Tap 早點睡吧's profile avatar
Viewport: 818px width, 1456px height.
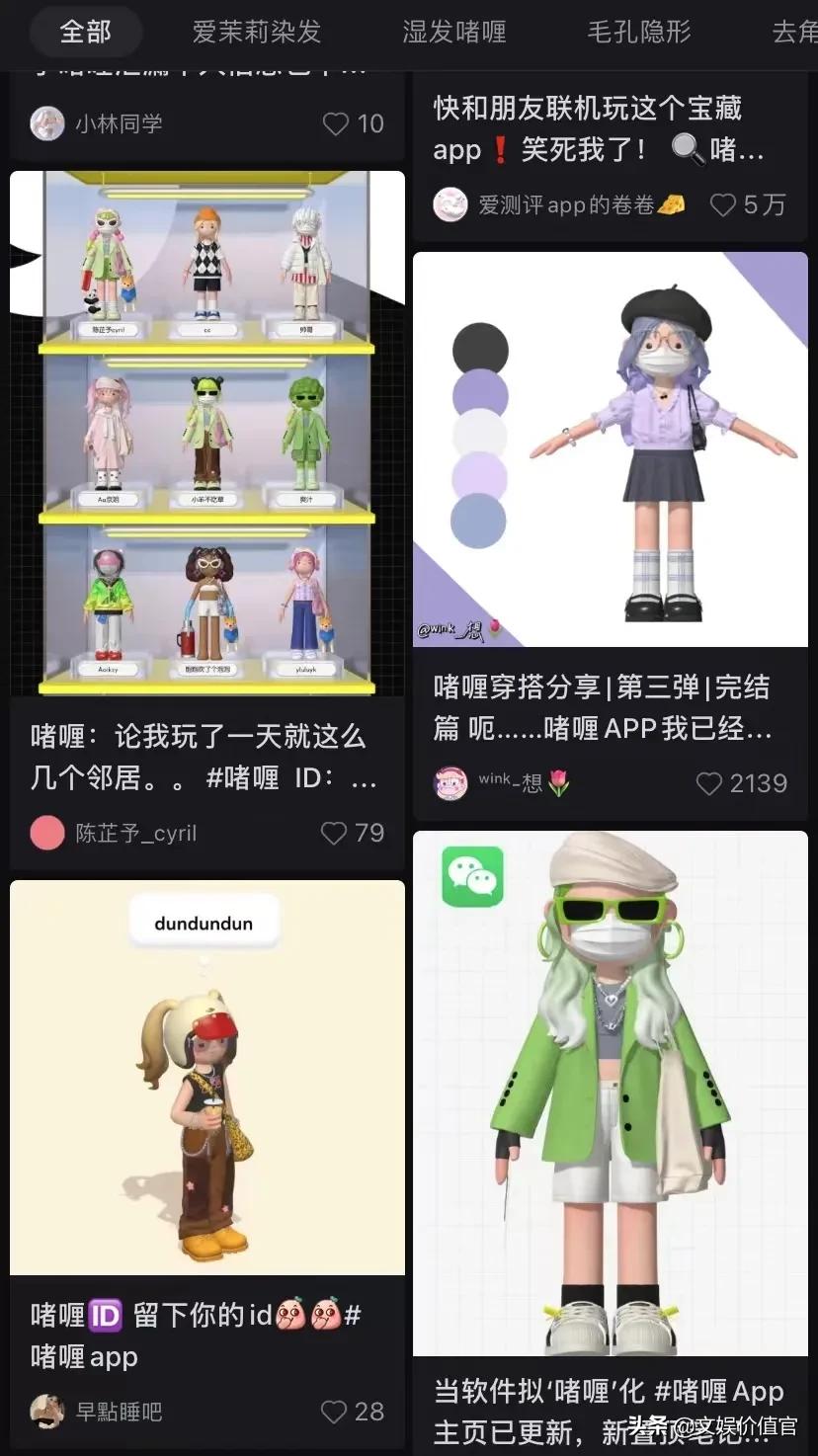coord(47,1412)
